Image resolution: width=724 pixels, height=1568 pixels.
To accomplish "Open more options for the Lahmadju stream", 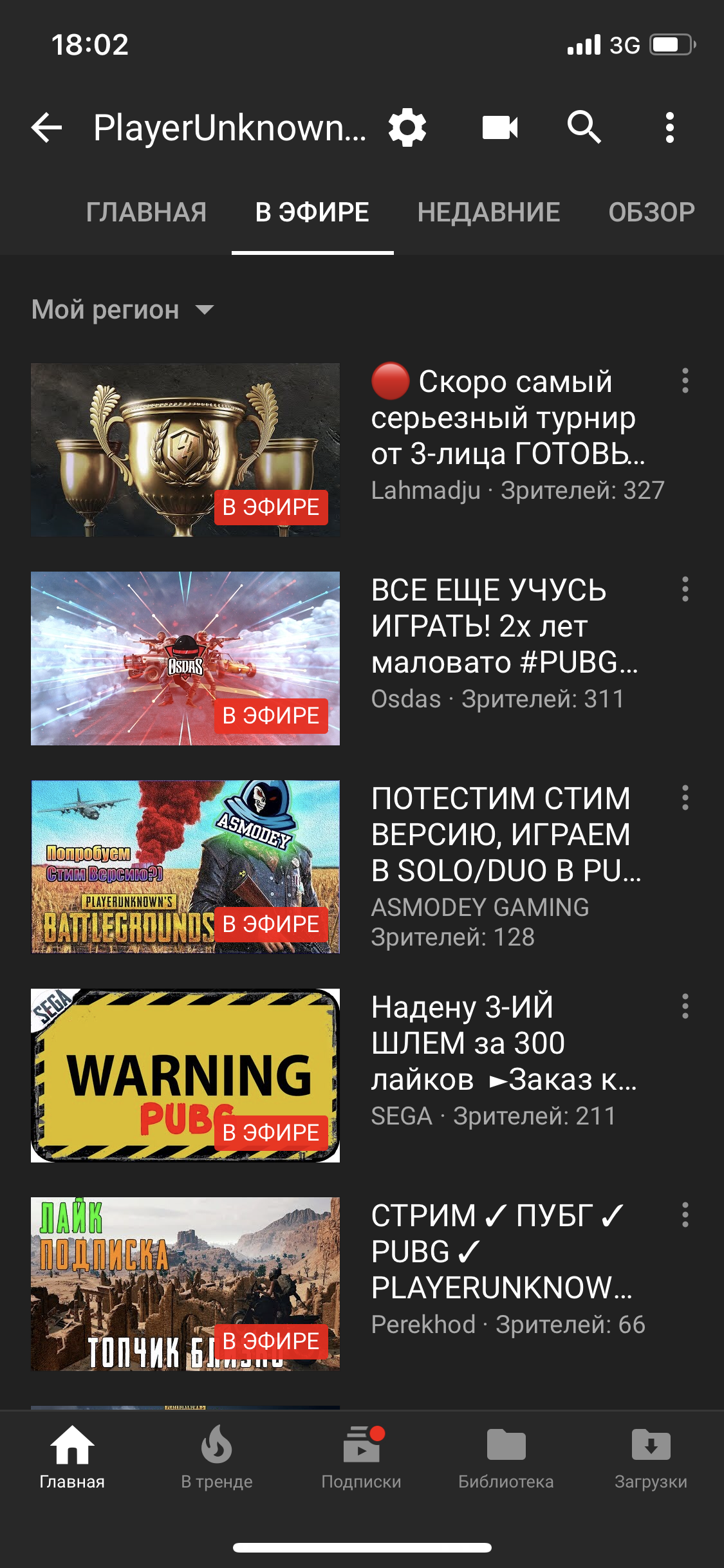I will (x=685, y=381).
